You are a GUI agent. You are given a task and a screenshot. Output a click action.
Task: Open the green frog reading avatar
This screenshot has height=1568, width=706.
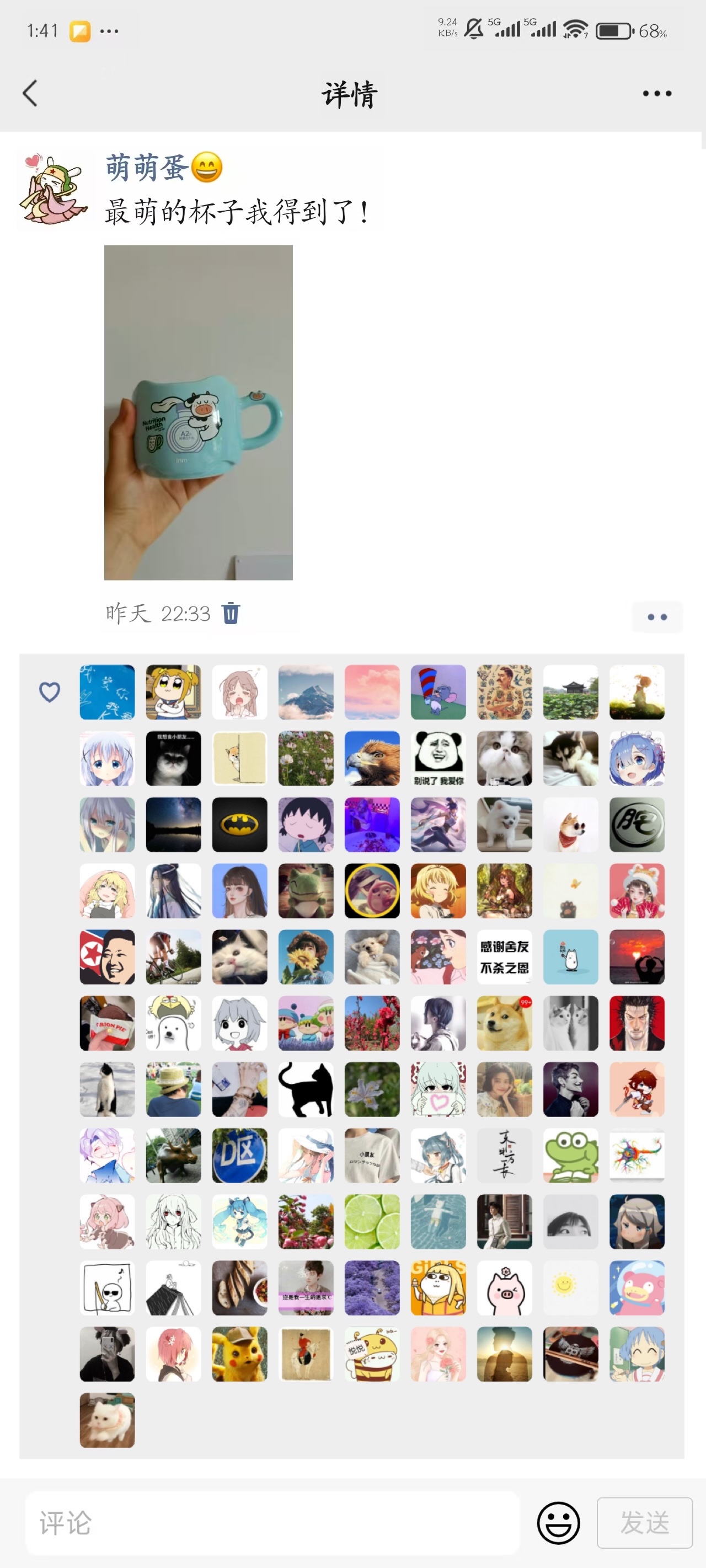point(571,1155)
